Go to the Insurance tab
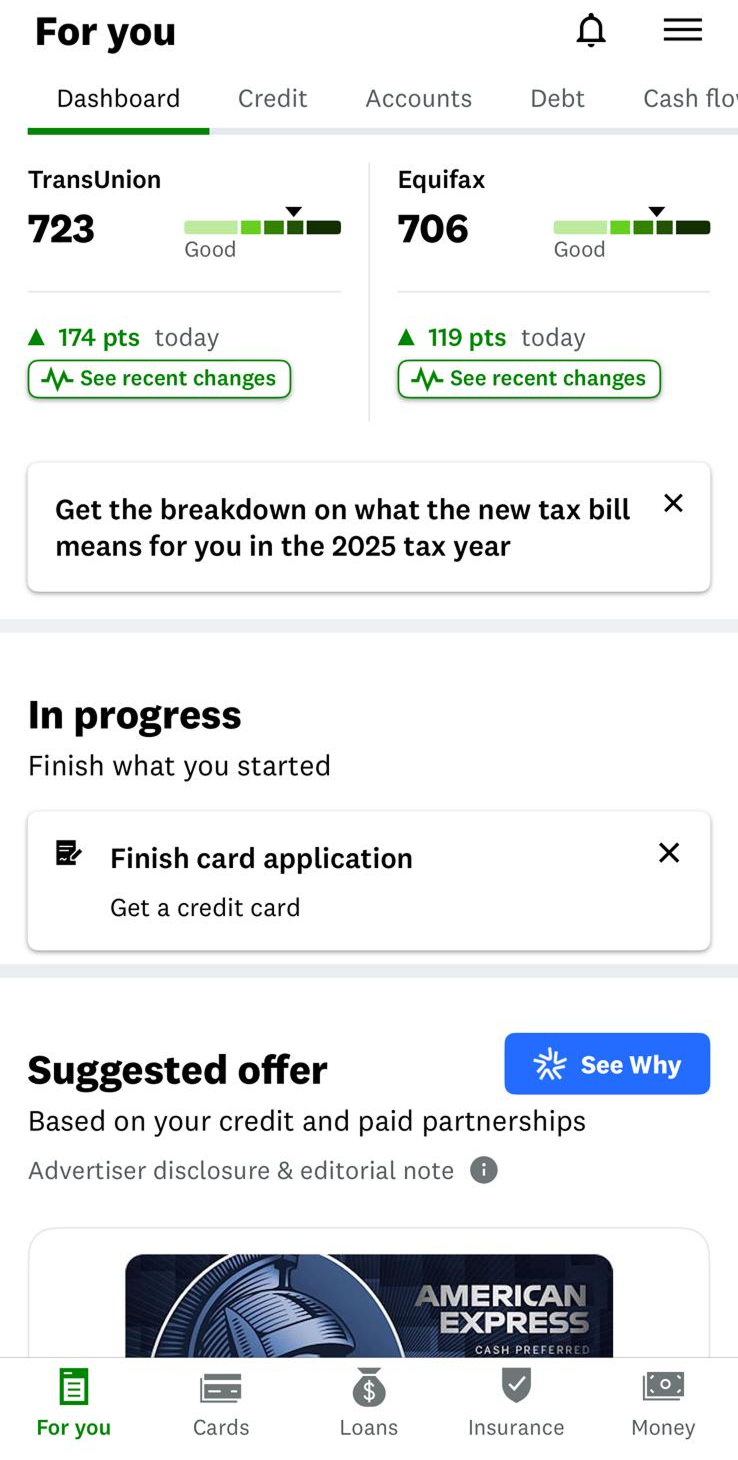The image size is (738, 1460). click(x=516, y=1403)
